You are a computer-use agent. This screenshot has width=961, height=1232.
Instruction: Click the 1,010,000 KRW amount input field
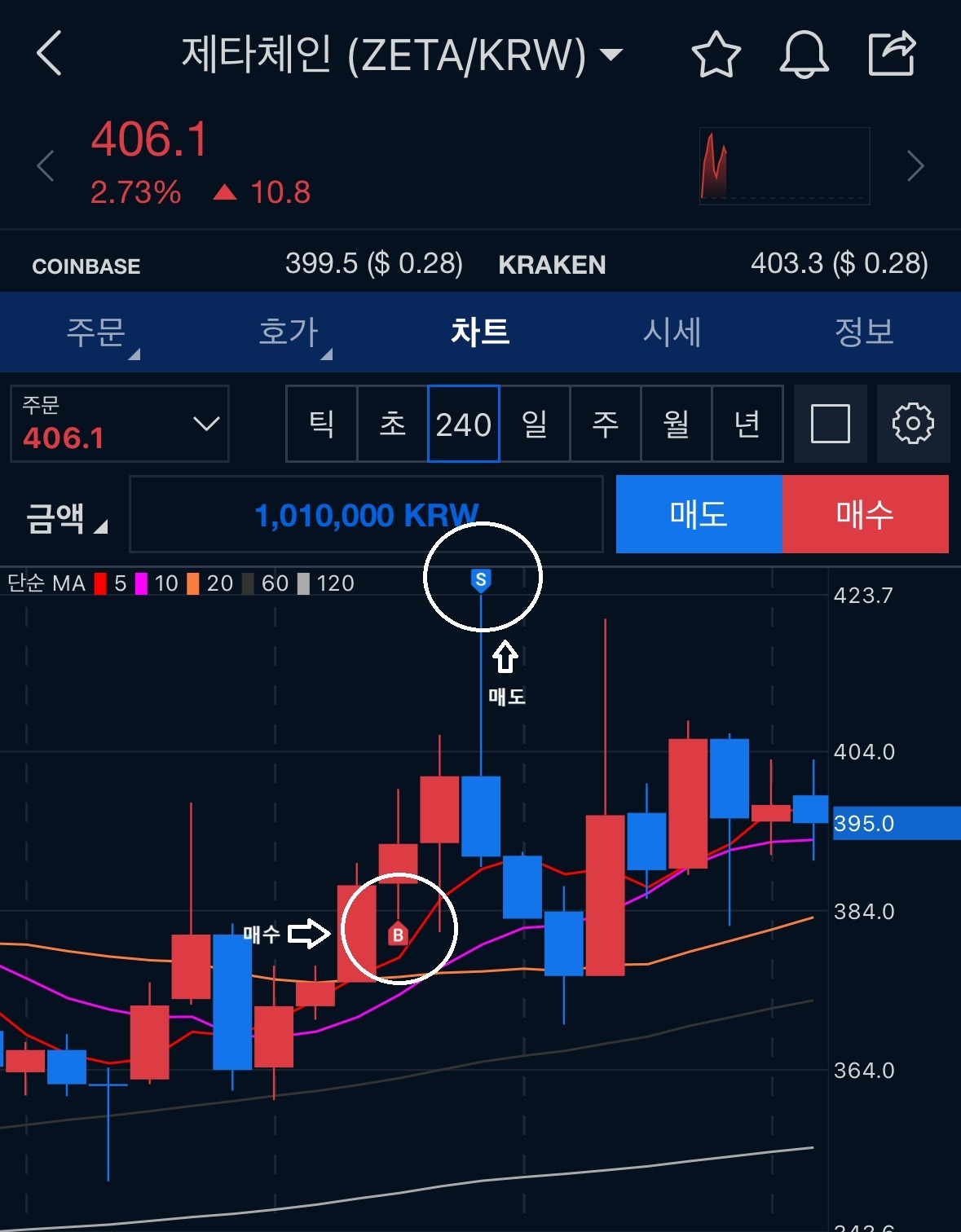coord(366,514)
